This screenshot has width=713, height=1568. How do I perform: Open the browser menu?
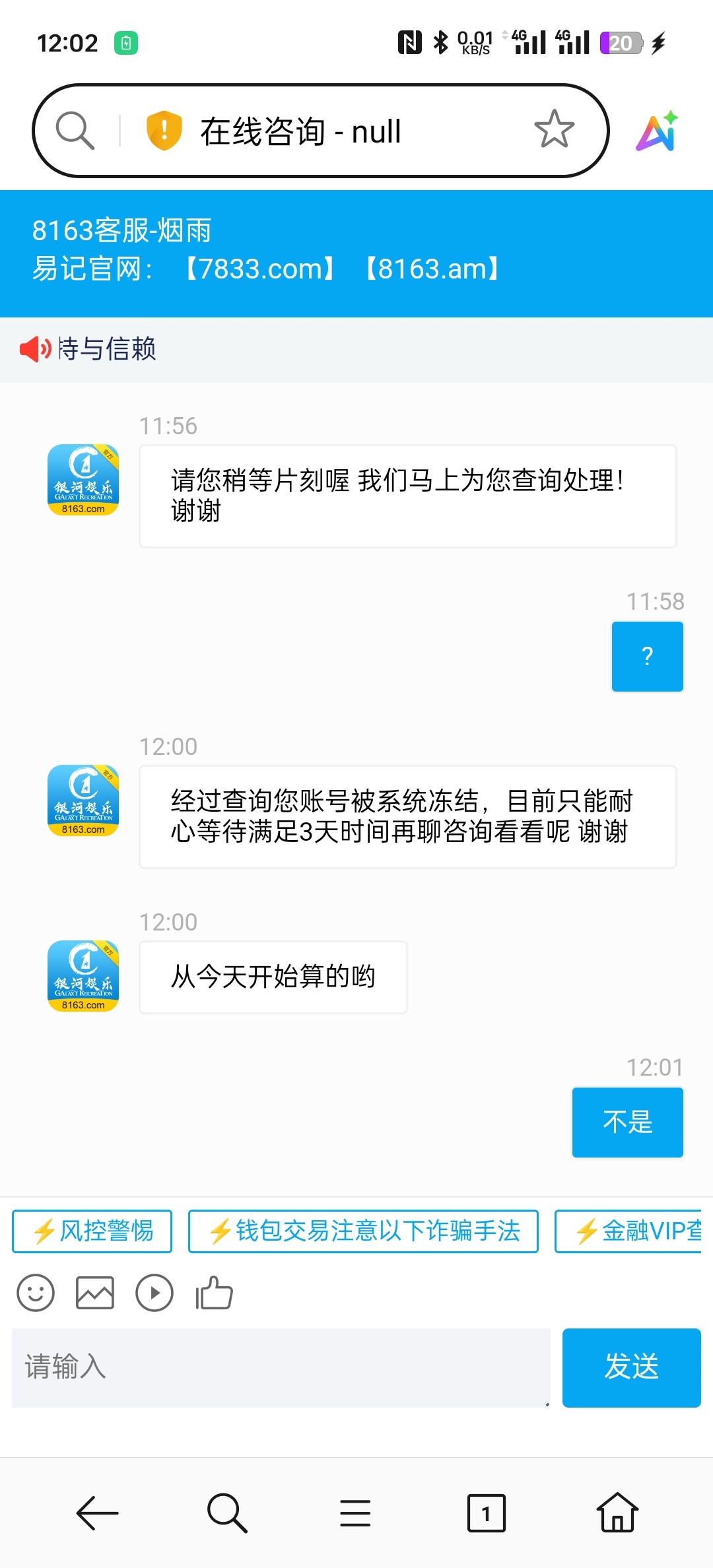[x=355, y=1513]
